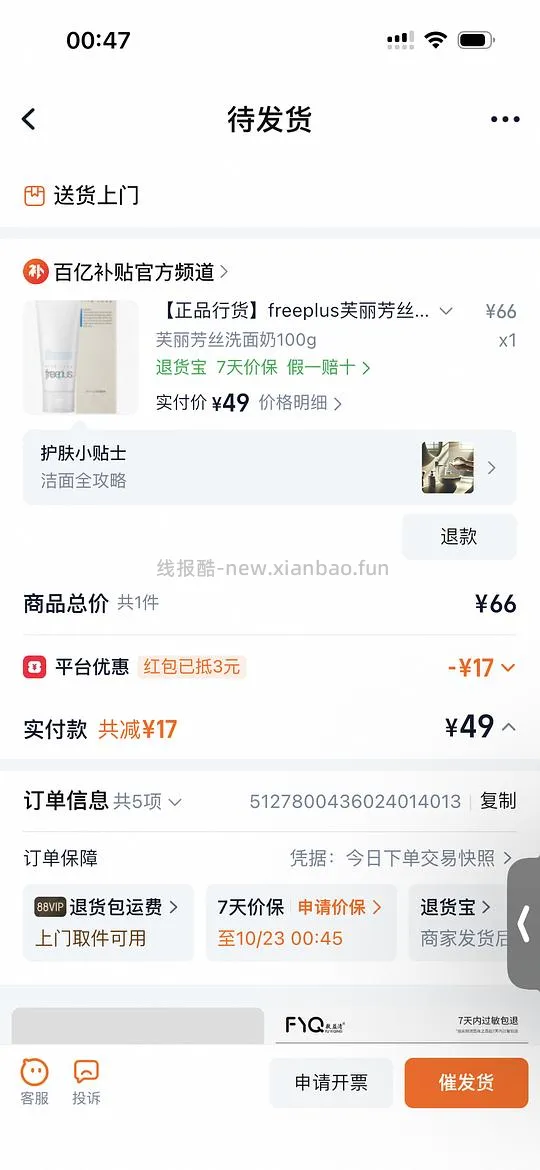Open 今日下单交易快照 snapshot
The height and width of the screenshot is (1170, 540).
coord(401,858)
